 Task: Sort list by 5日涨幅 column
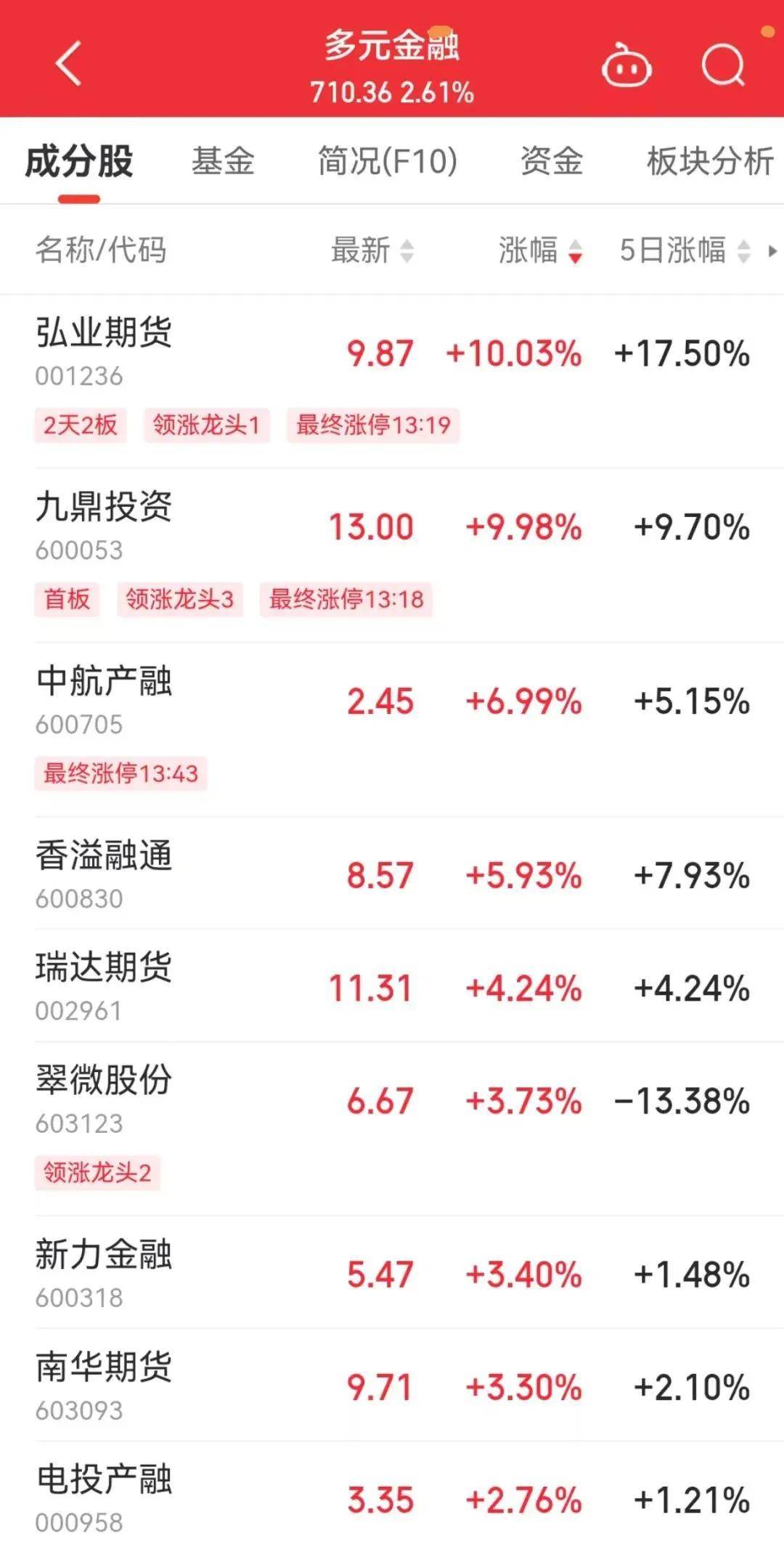pos(684,251)
